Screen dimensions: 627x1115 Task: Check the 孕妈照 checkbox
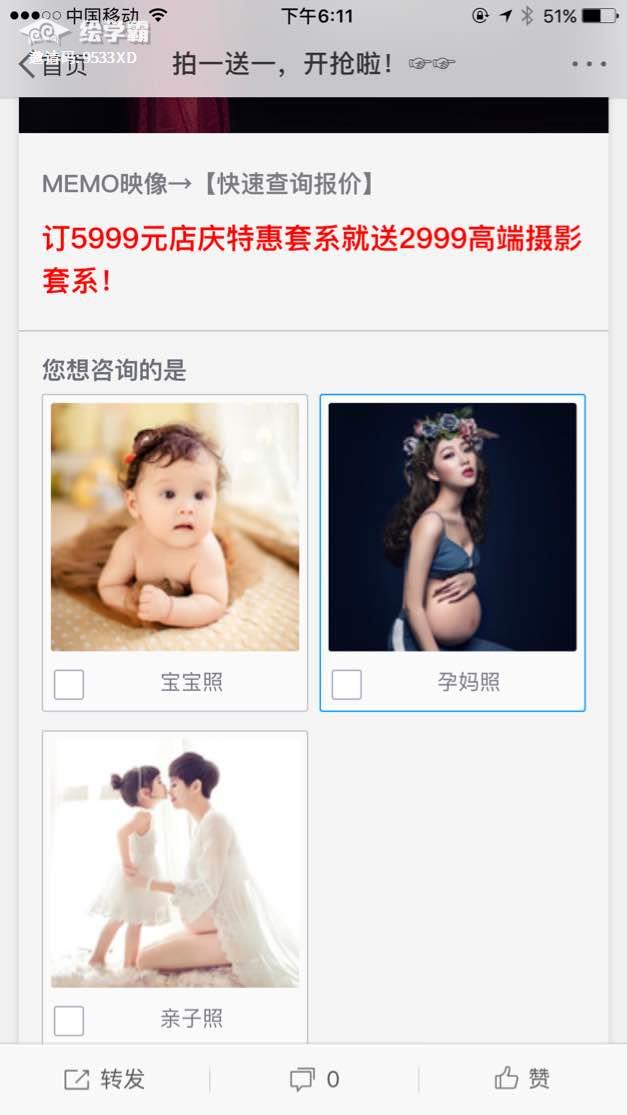(346, 685)
